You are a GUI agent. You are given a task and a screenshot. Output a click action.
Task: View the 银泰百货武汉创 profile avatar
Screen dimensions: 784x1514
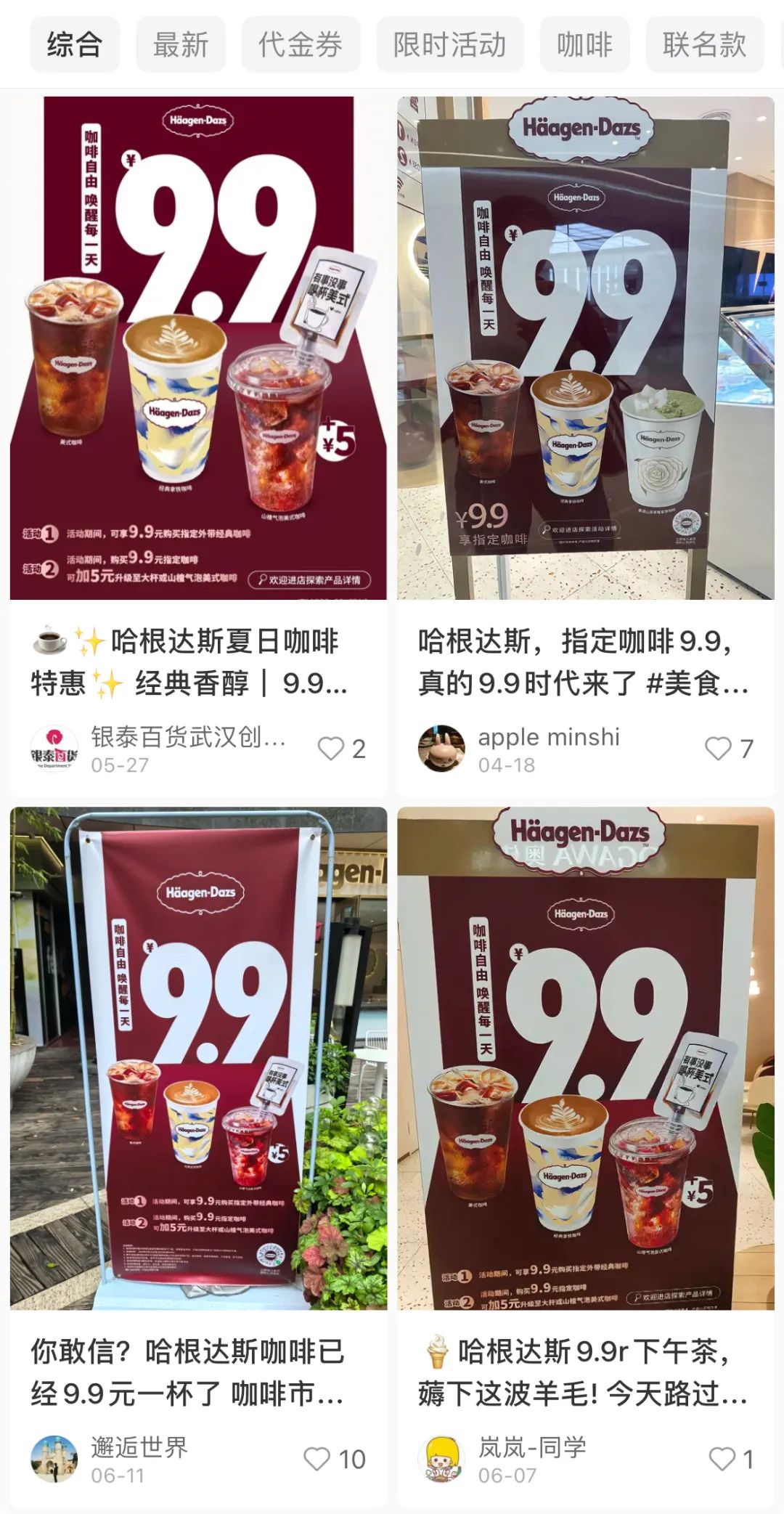pos(54,749)
